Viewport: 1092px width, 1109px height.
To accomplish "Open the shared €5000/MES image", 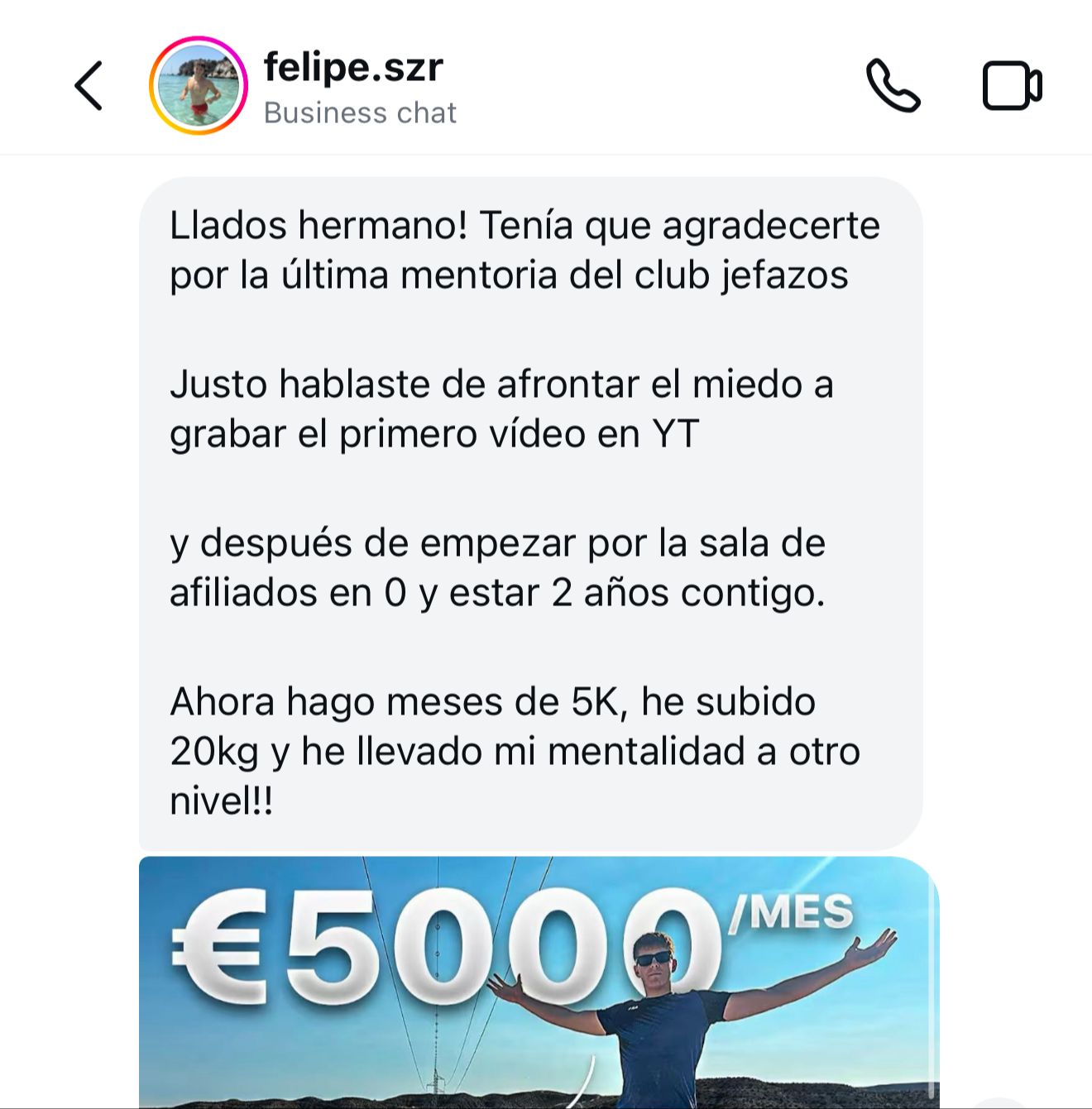I will pos(538,982).
